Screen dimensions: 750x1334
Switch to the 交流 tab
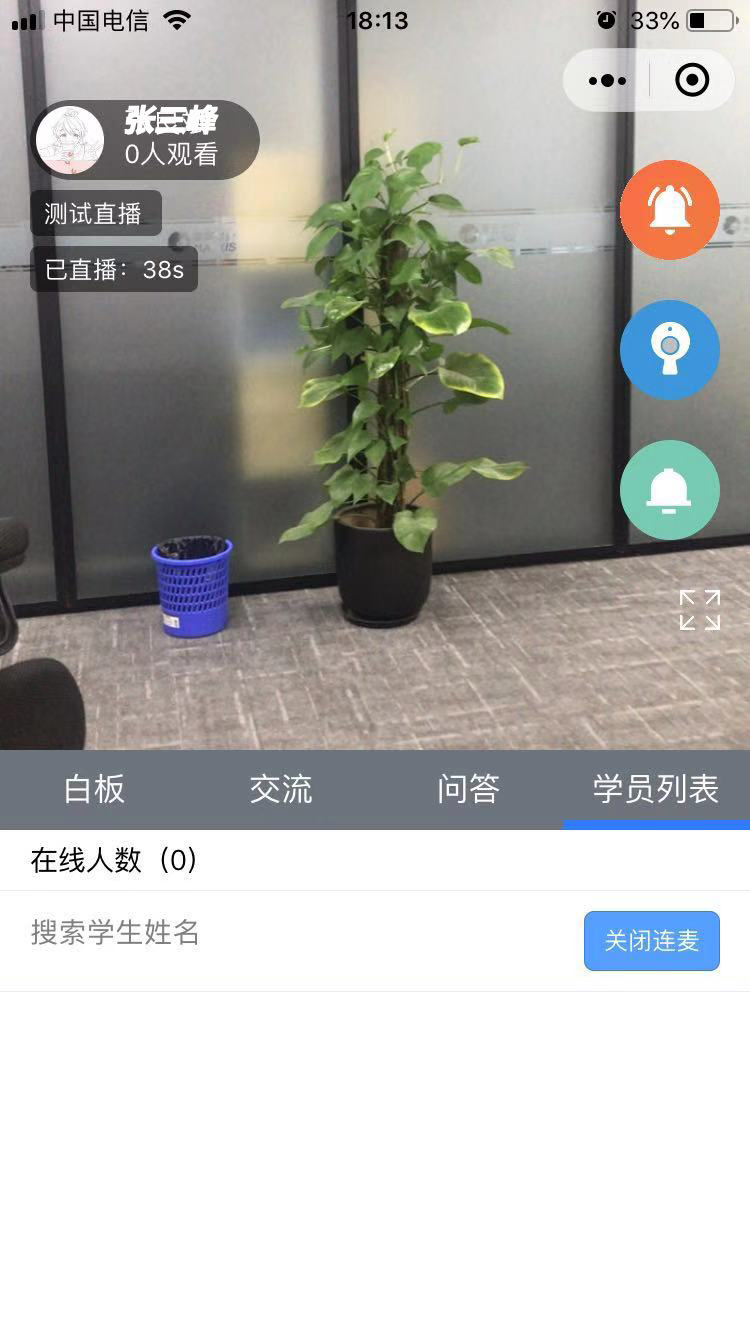(281, 789)
